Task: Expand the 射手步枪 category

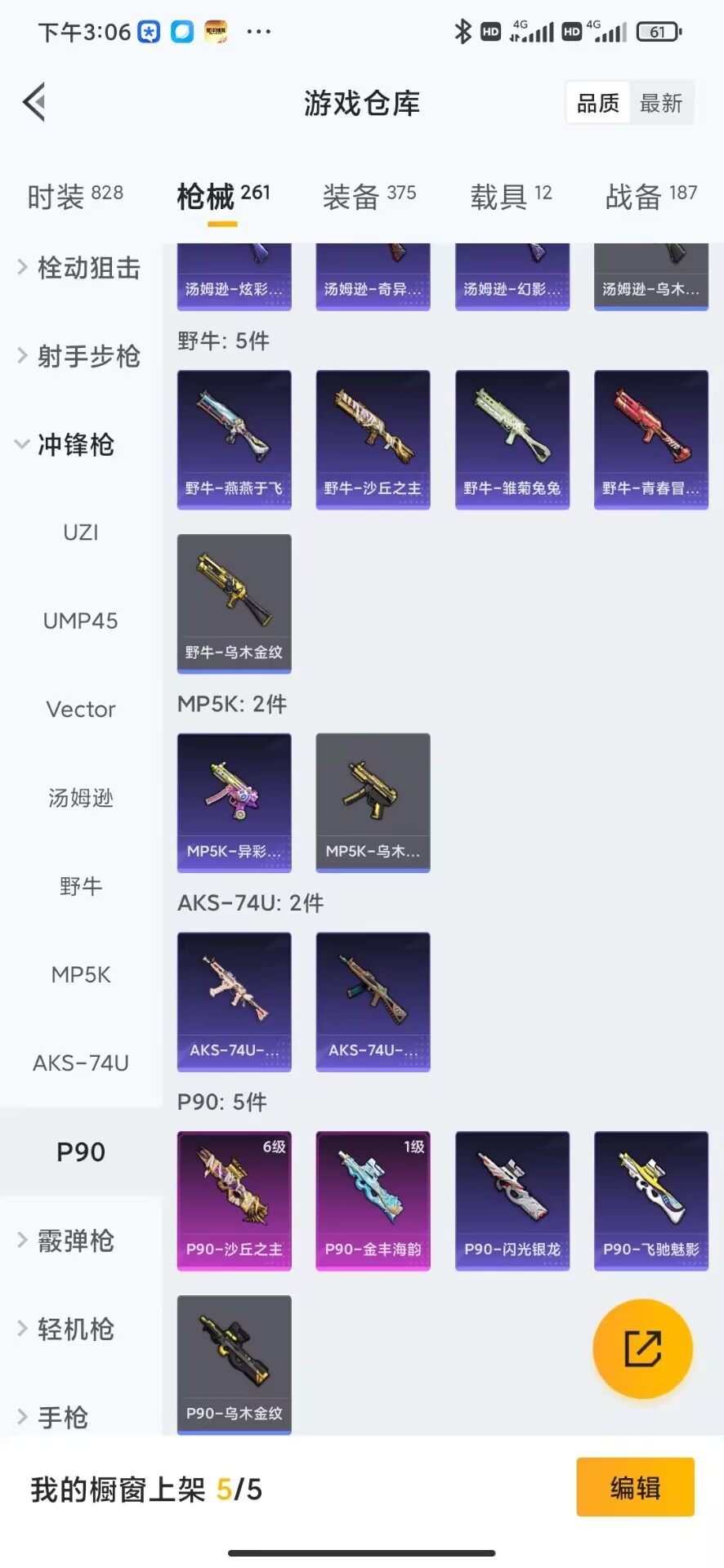Action: click(80, 356)
